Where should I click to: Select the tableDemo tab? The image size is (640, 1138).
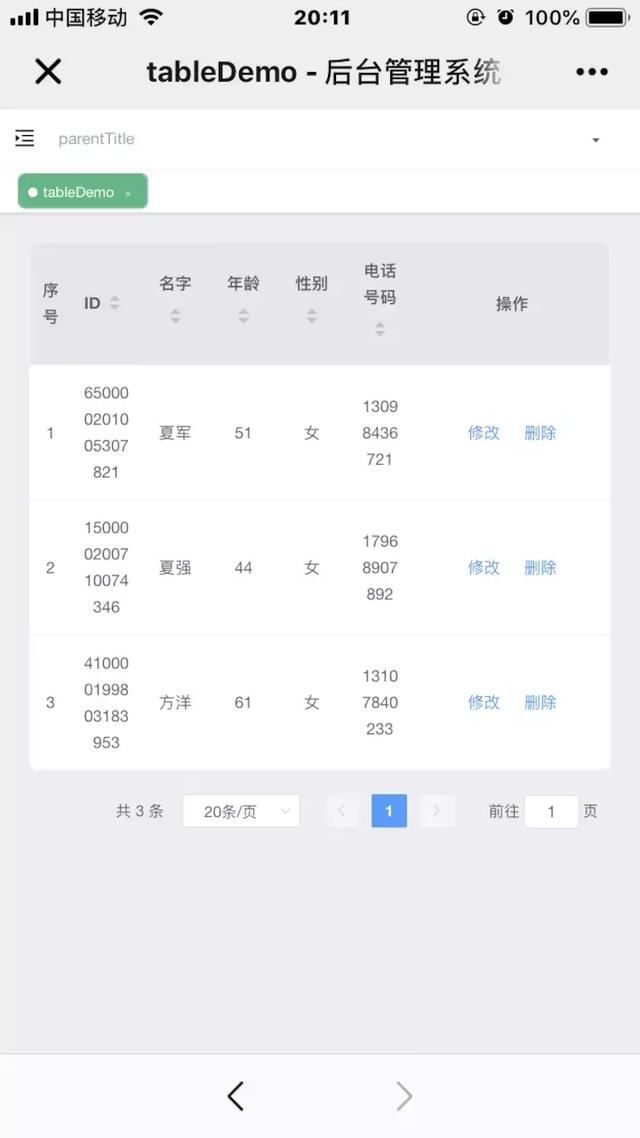pos(77,192)
